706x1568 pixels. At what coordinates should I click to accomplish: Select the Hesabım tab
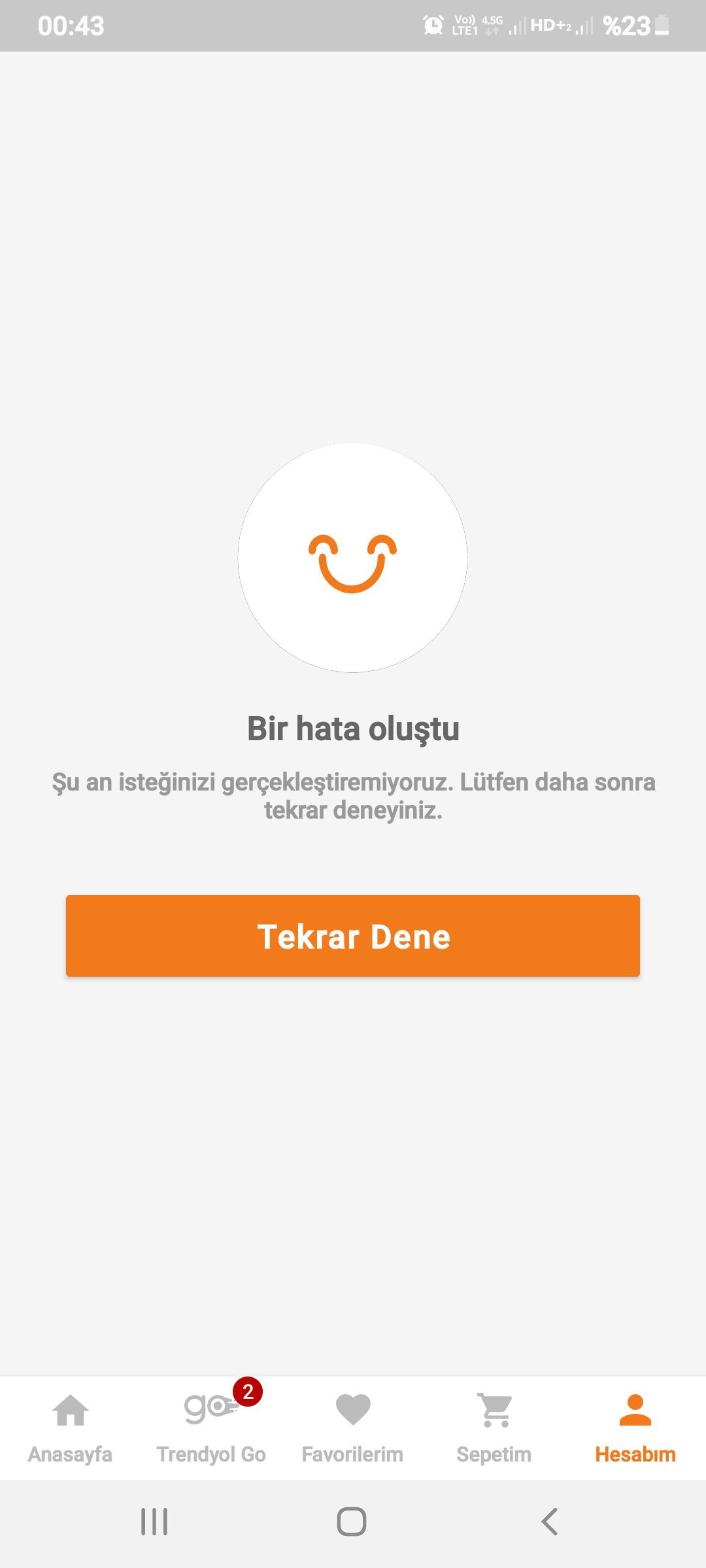(x=635, y=1428)
